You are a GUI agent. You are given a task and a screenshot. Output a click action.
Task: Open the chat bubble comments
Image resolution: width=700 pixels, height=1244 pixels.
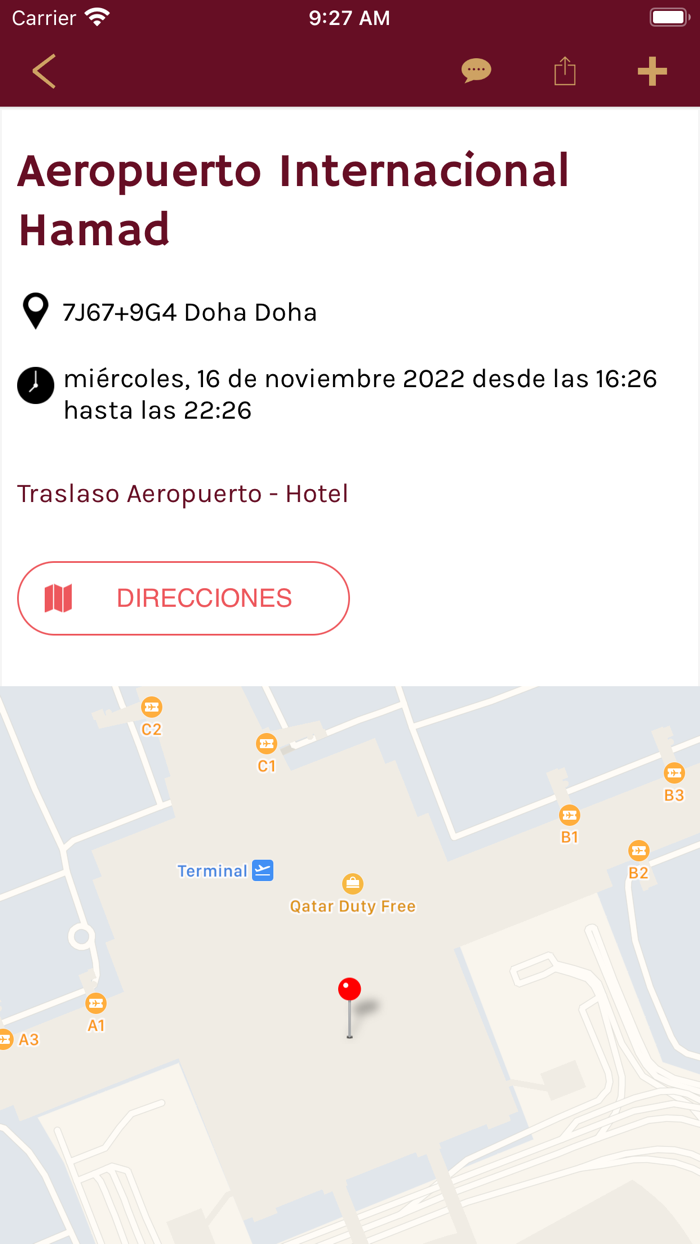point(476,71)
